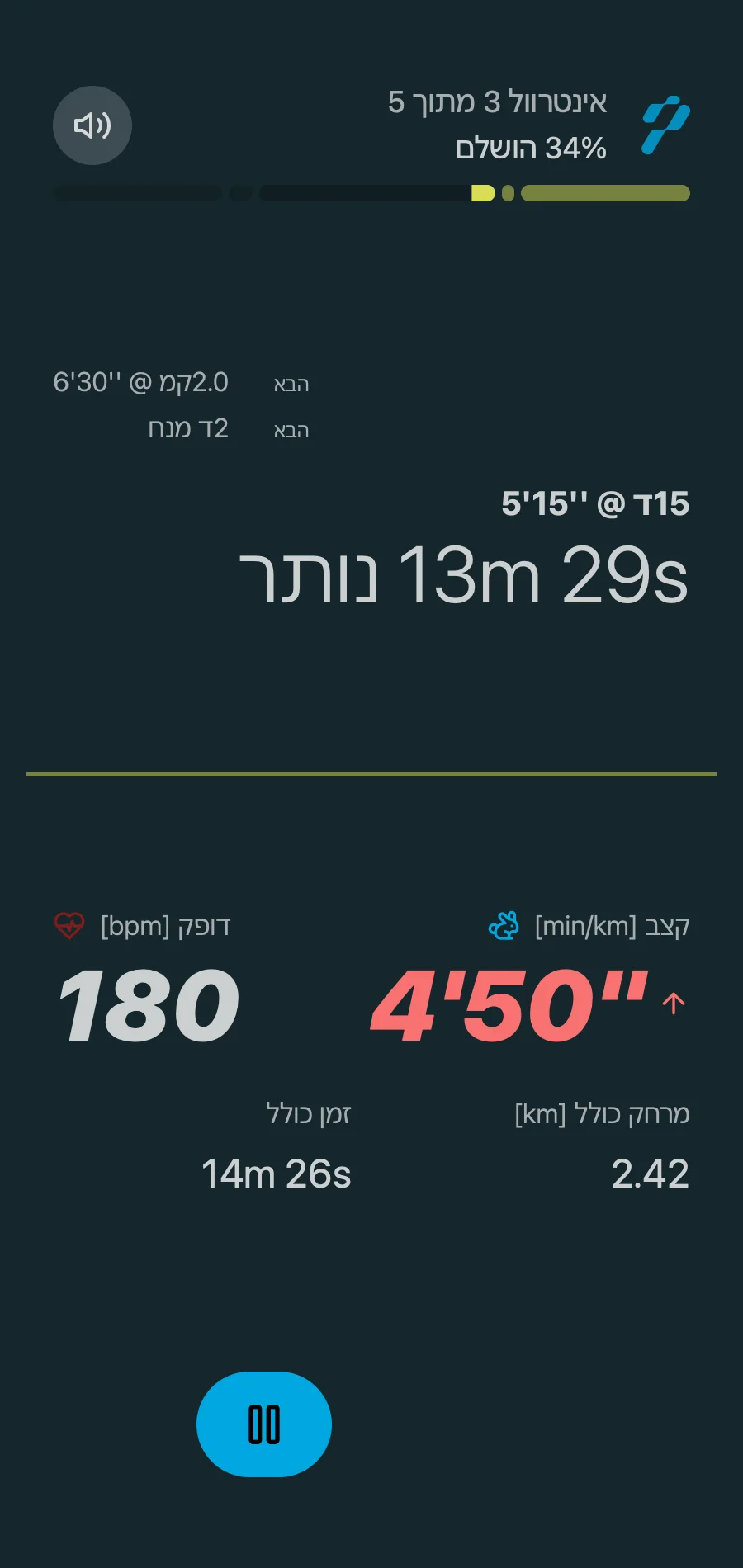Tap the workout progress bar
The width and height of the screenshot is (743, 1568).
click(371, 192)
